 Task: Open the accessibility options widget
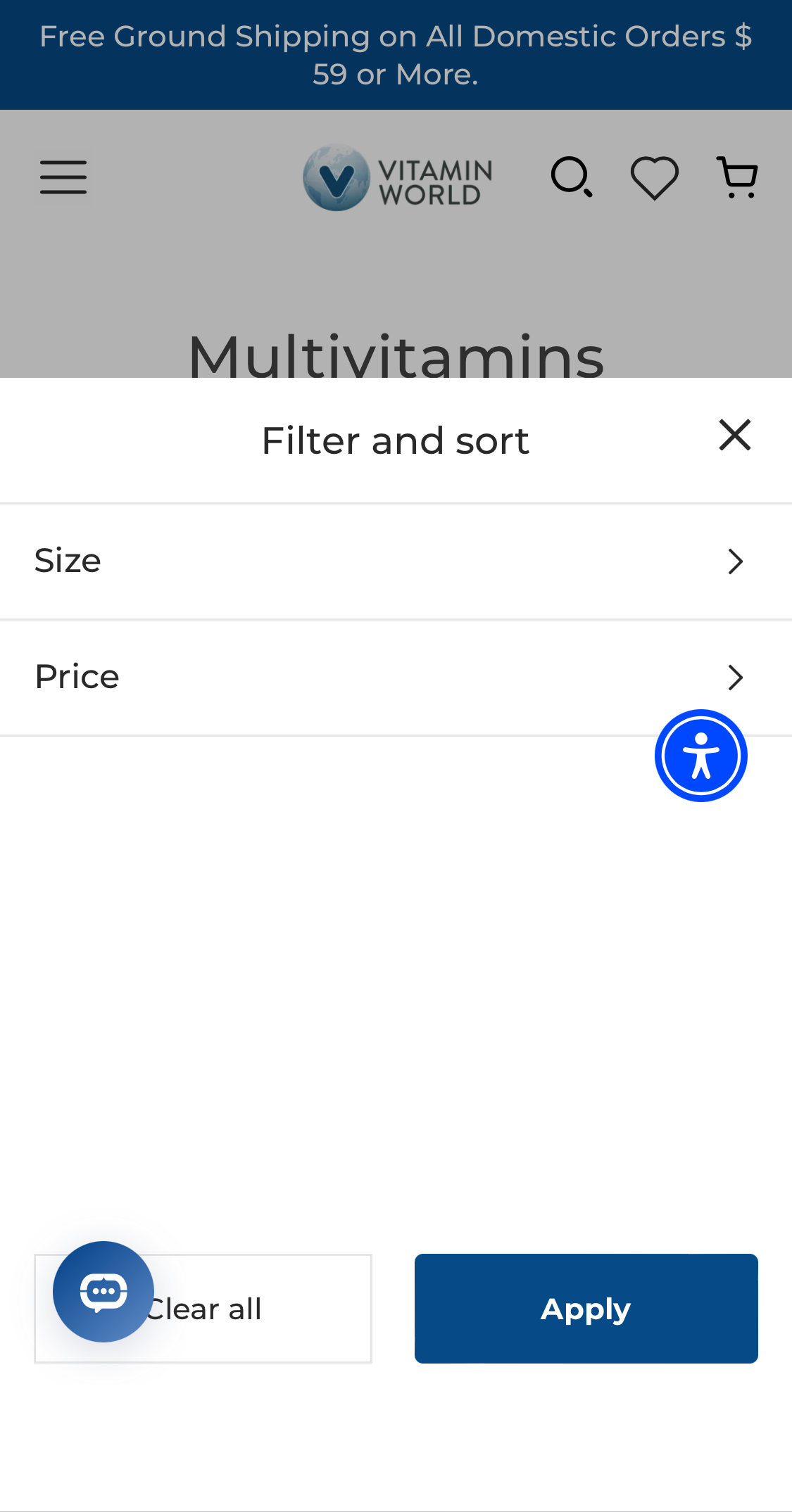tap(700, 755)
